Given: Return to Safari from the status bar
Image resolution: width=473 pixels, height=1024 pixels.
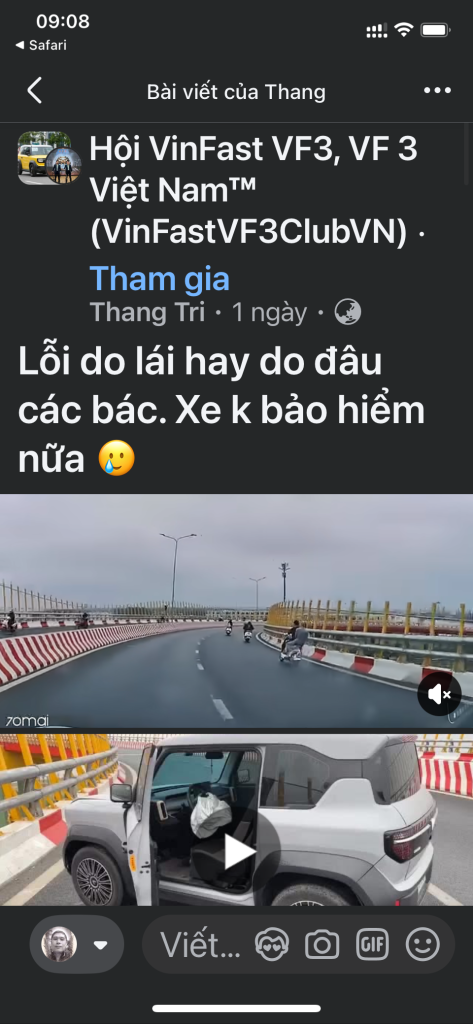Looking at the screenshot, I should click(41, 45).
